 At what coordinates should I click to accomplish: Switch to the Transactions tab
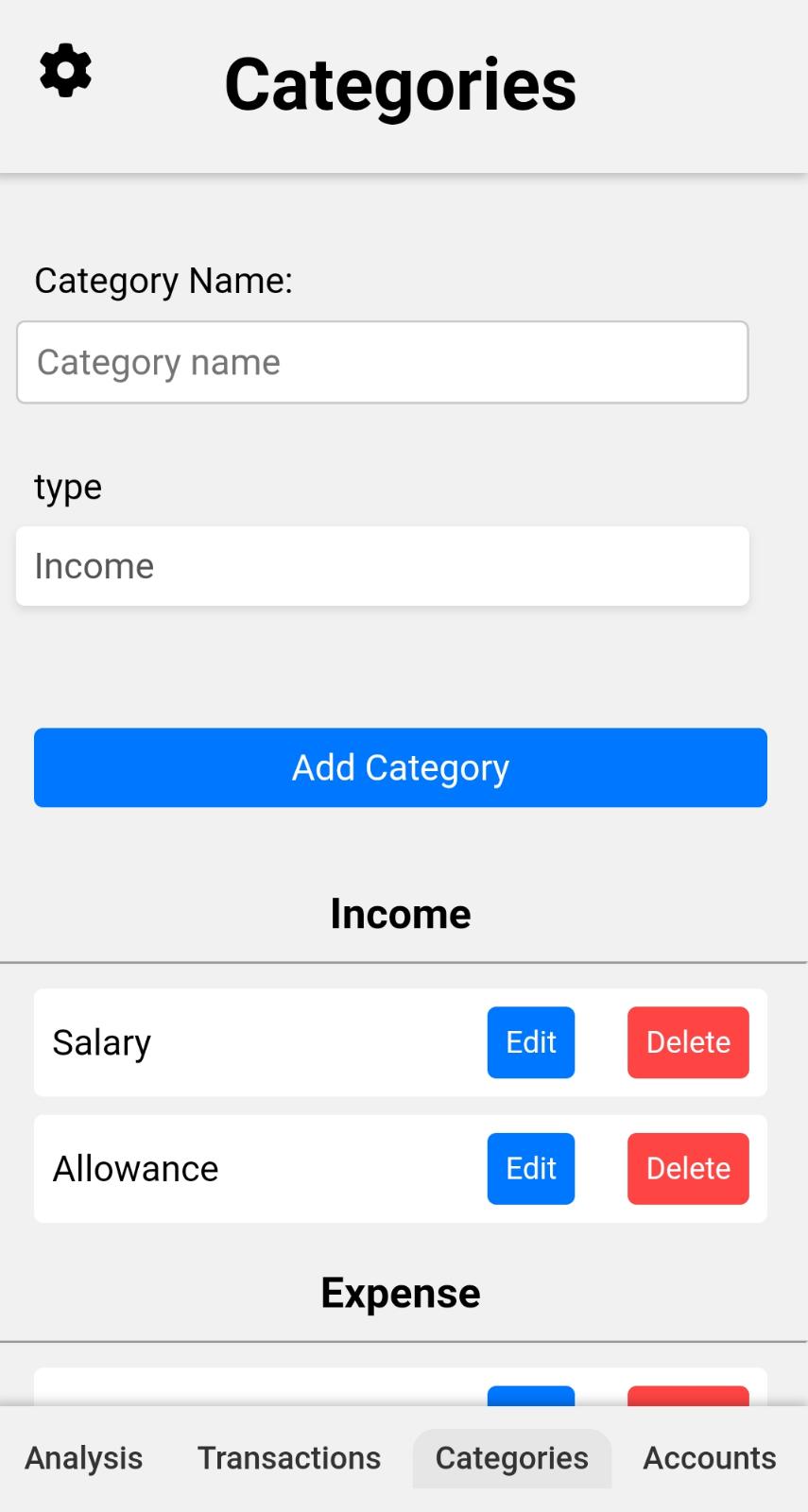point(288,1457)
